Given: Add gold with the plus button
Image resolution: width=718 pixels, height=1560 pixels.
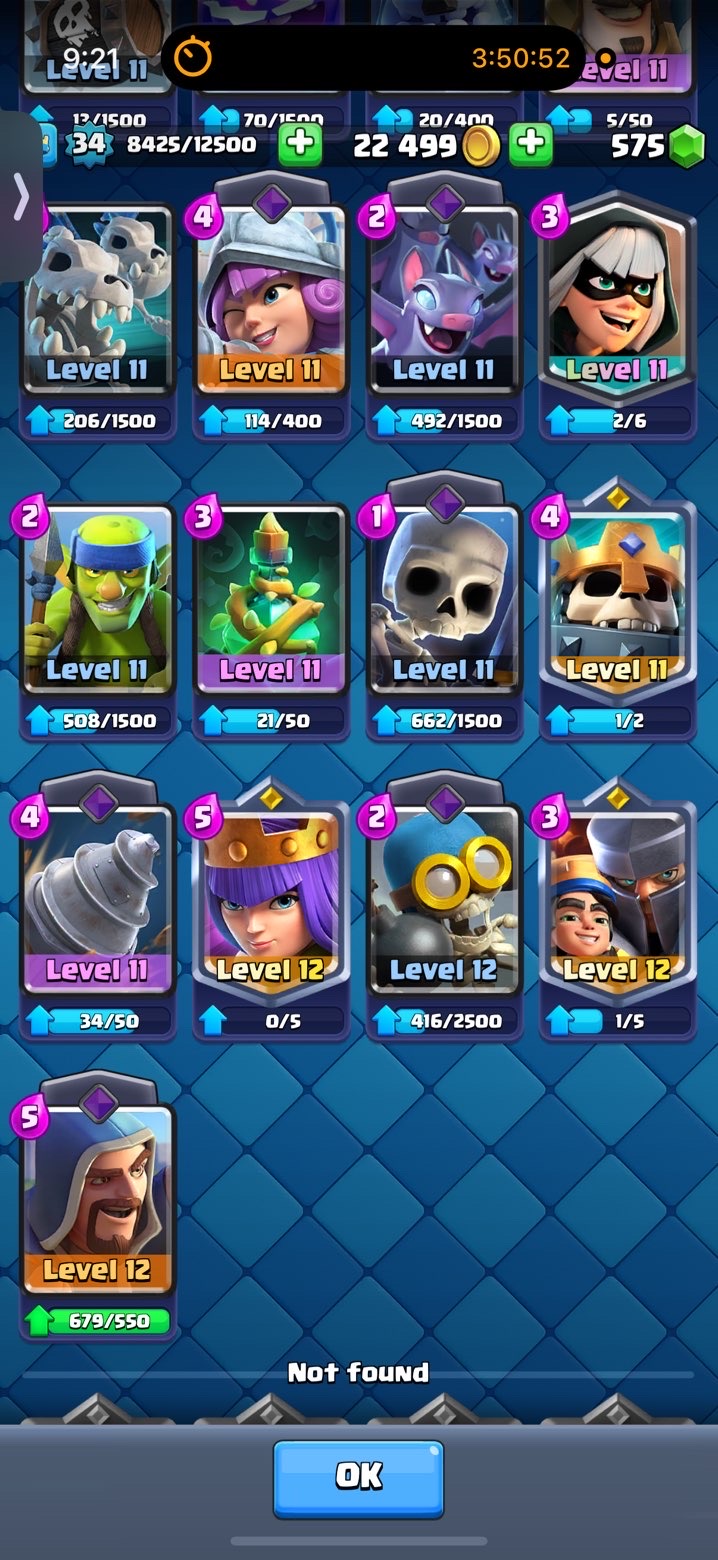Looking at the screenshot, I should tap(531, 145).
